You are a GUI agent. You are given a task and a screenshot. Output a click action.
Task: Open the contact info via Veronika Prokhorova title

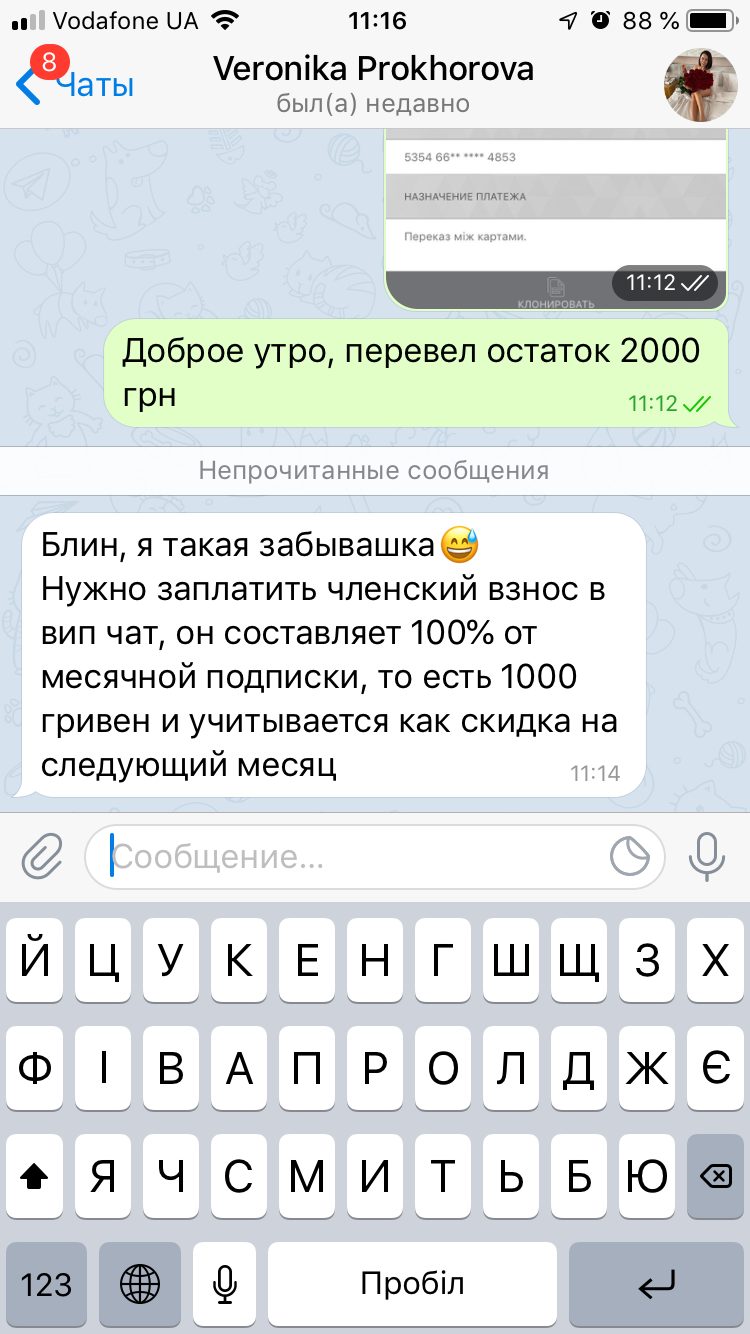(373, 68)
